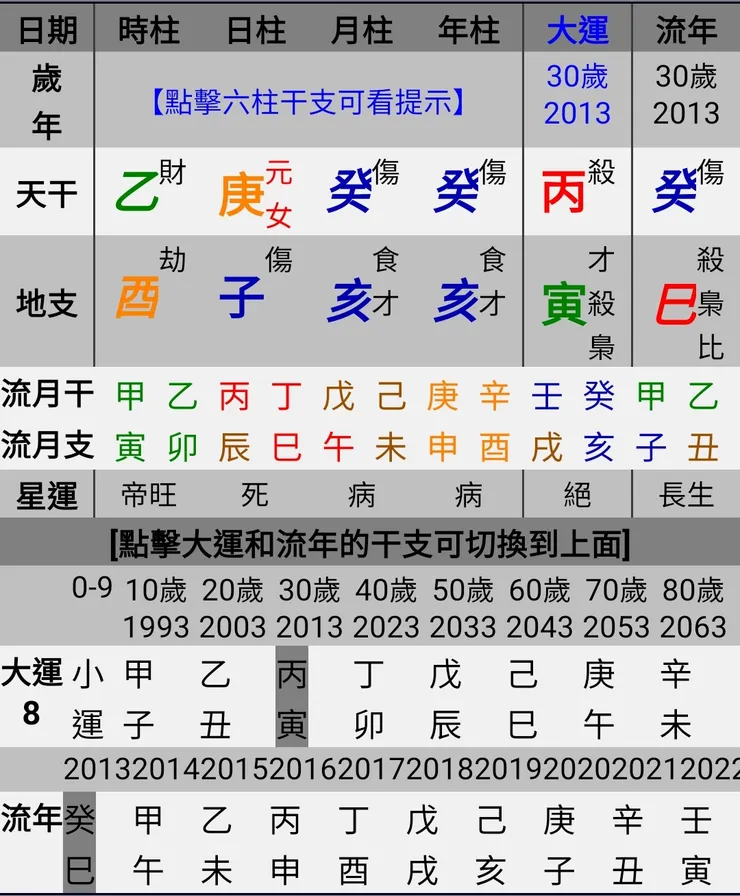The image size is (740, 896).
Task: Click the 大運 column header
Action: point(577,30)
